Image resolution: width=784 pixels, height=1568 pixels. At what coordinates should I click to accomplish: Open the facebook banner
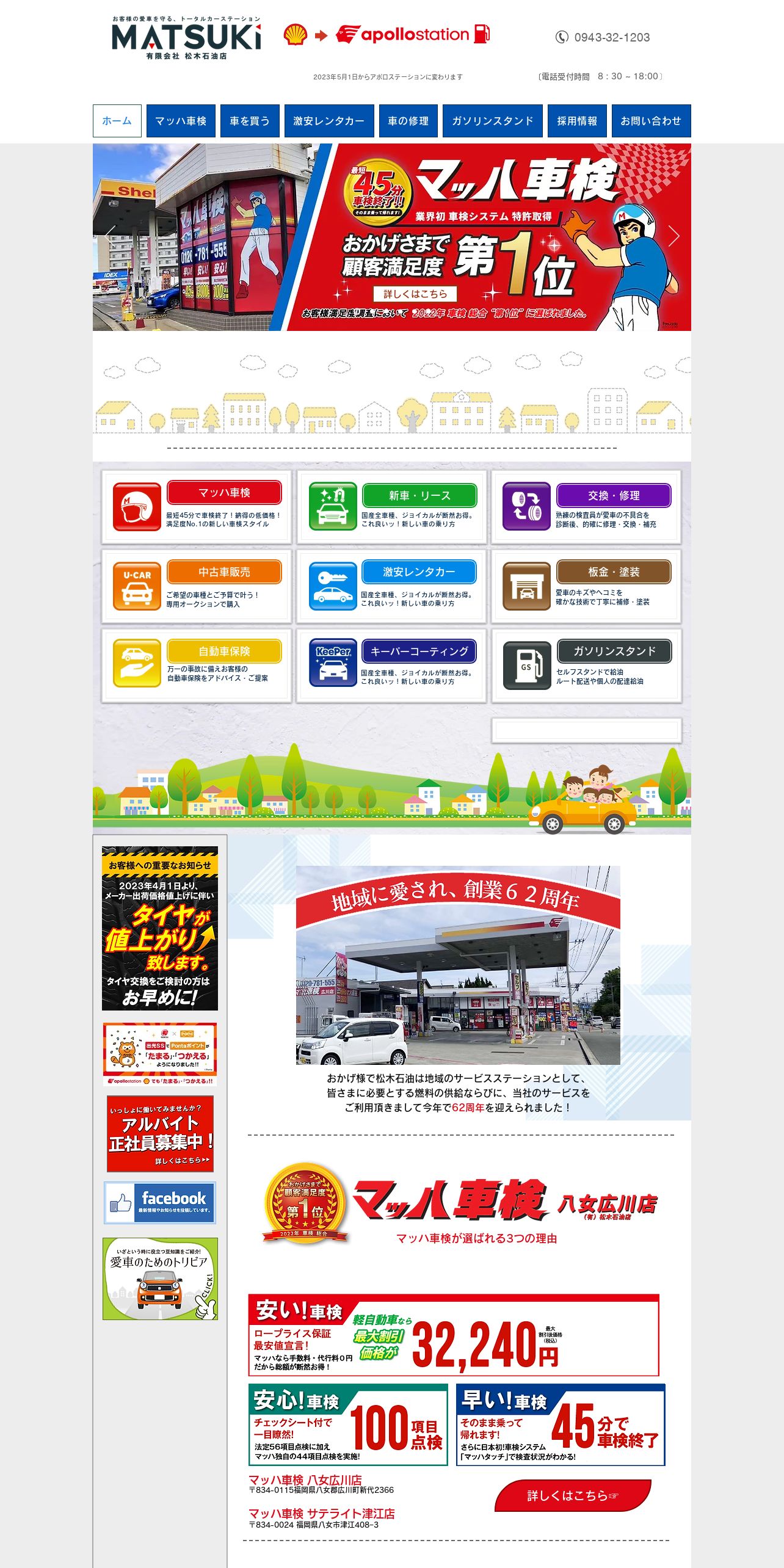point(160,1202)
